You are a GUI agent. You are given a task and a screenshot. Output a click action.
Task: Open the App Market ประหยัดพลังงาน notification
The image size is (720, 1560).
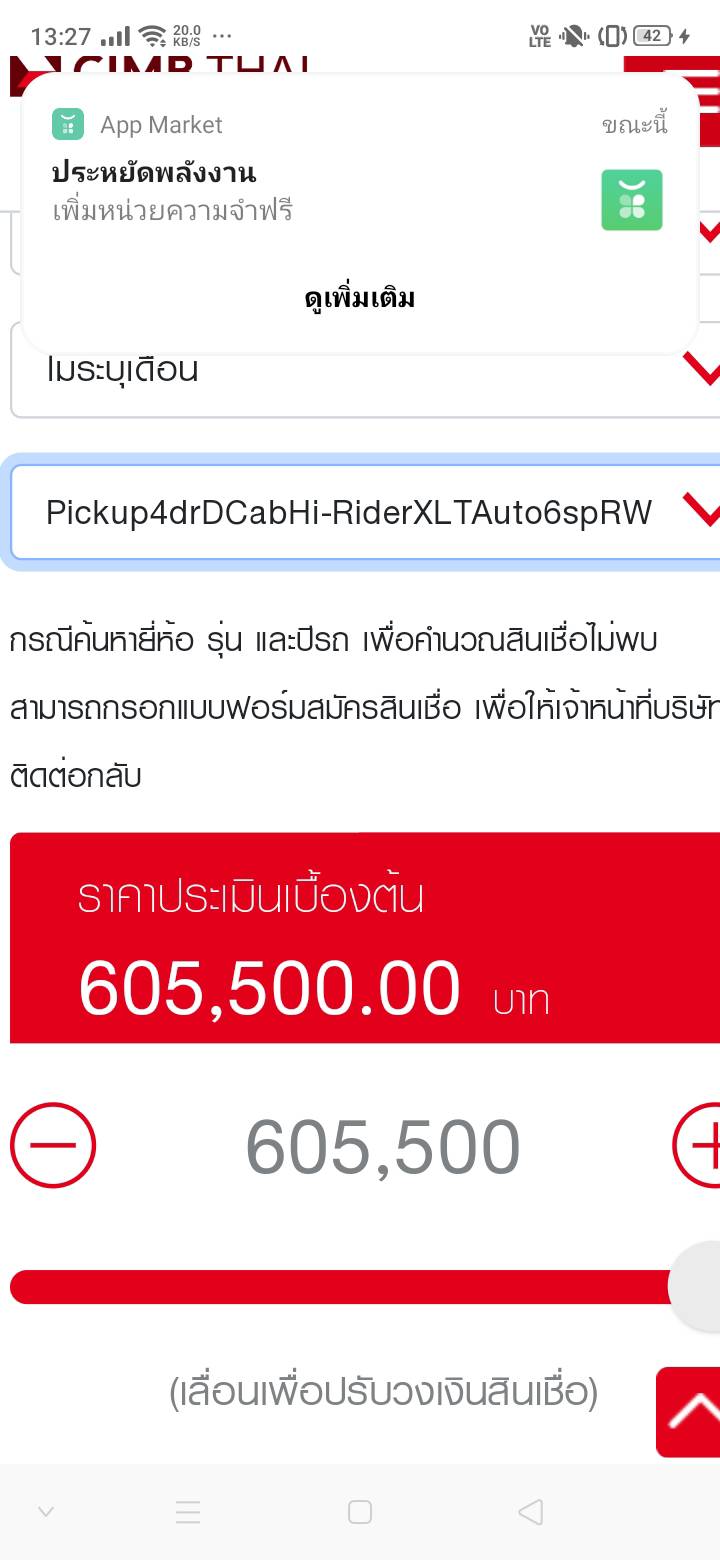(x=300, y=190)
